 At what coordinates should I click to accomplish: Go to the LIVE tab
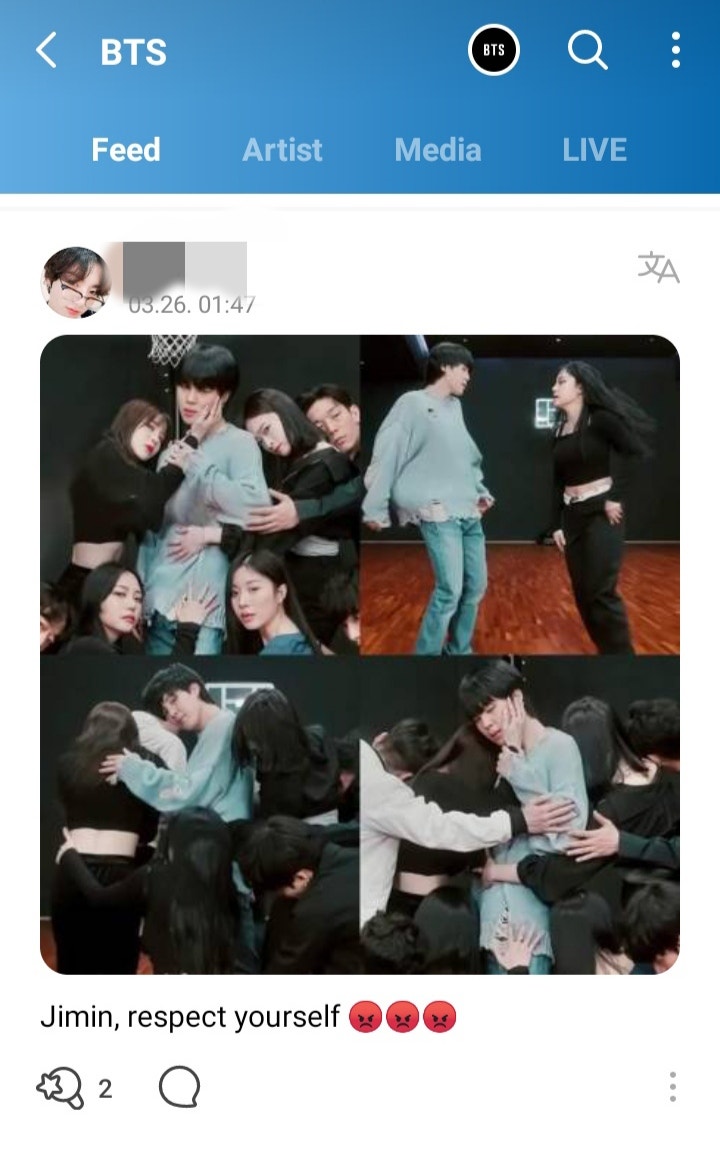coord(594,149)
